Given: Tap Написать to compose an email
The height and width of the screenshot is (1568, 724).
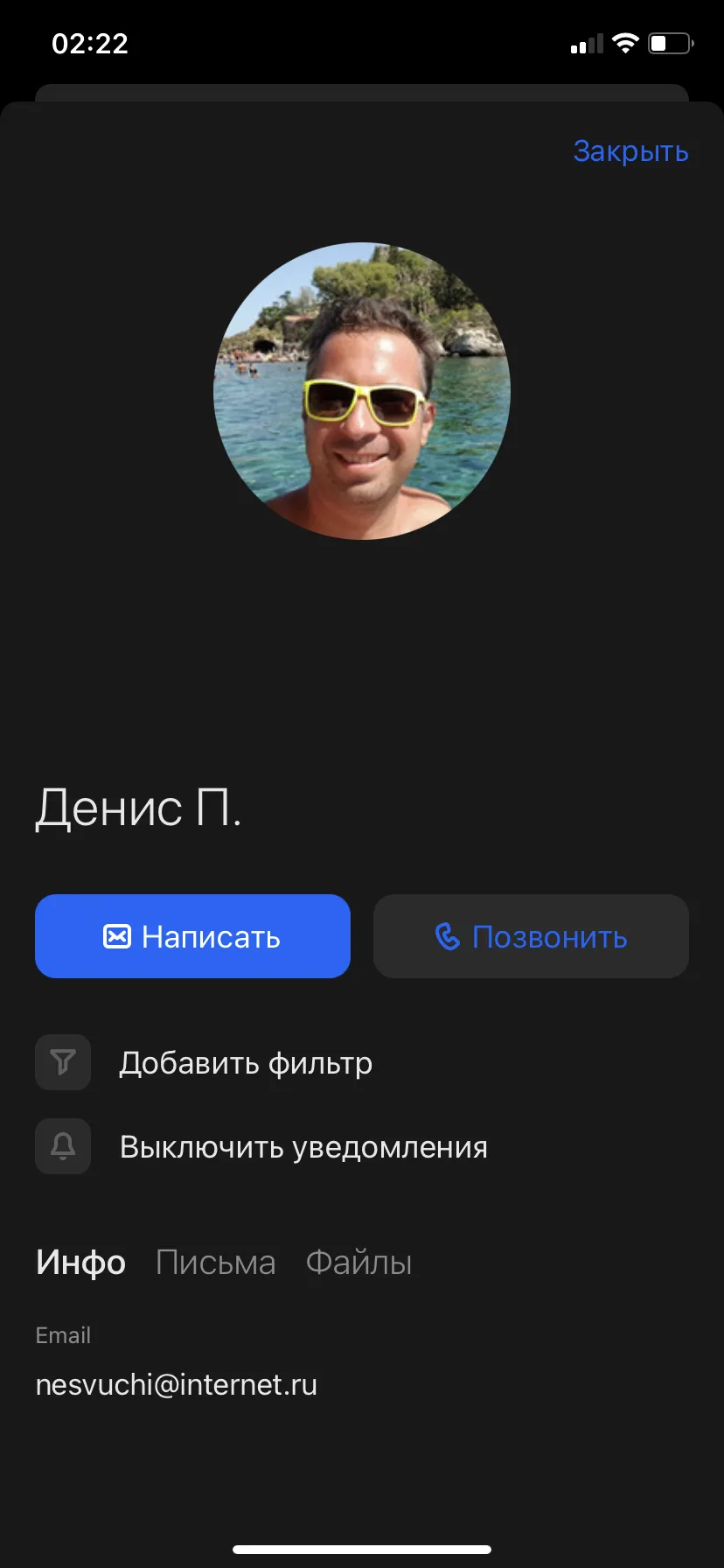Looking at the screenshot, I should (x=192, y=936).
